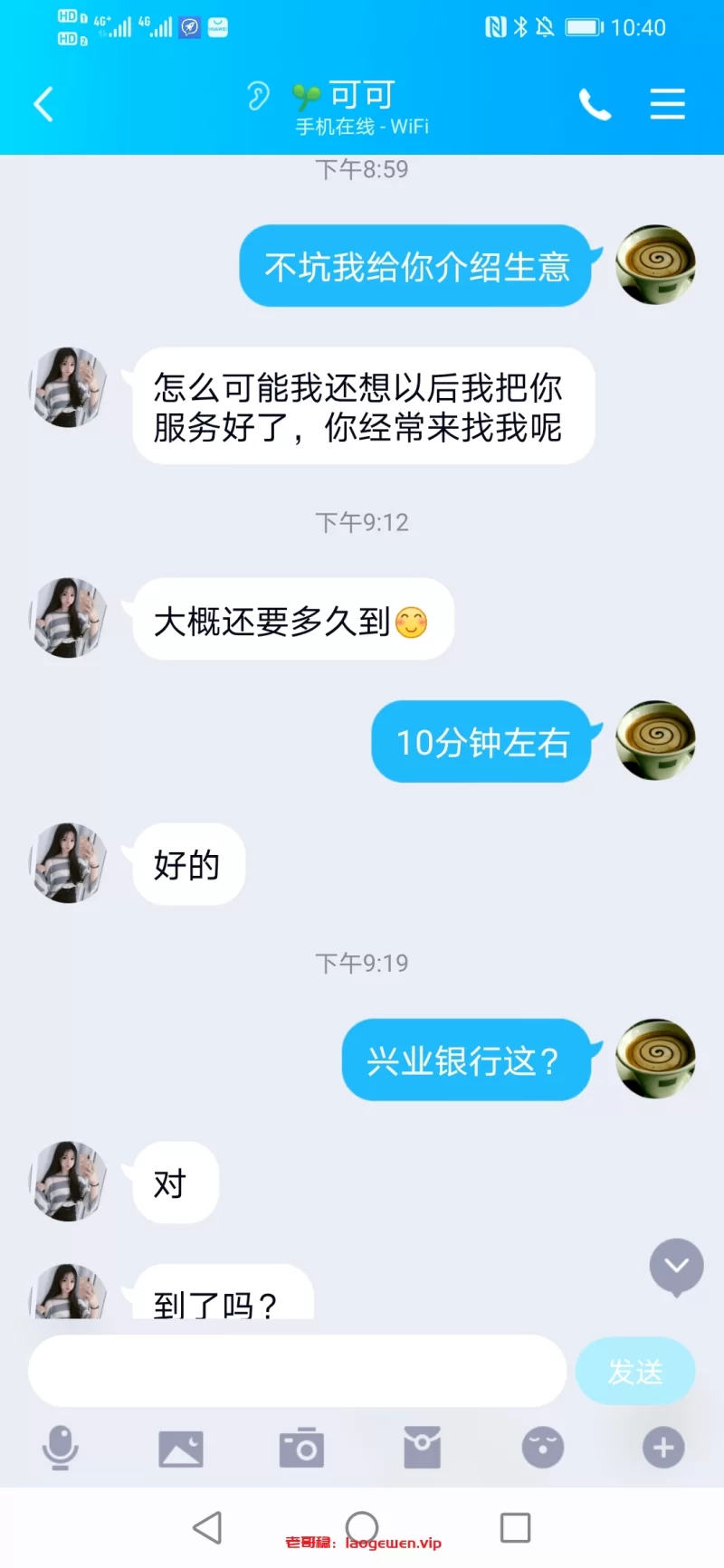
Task: Open the emoji panel
Action: coord(543,1448)
